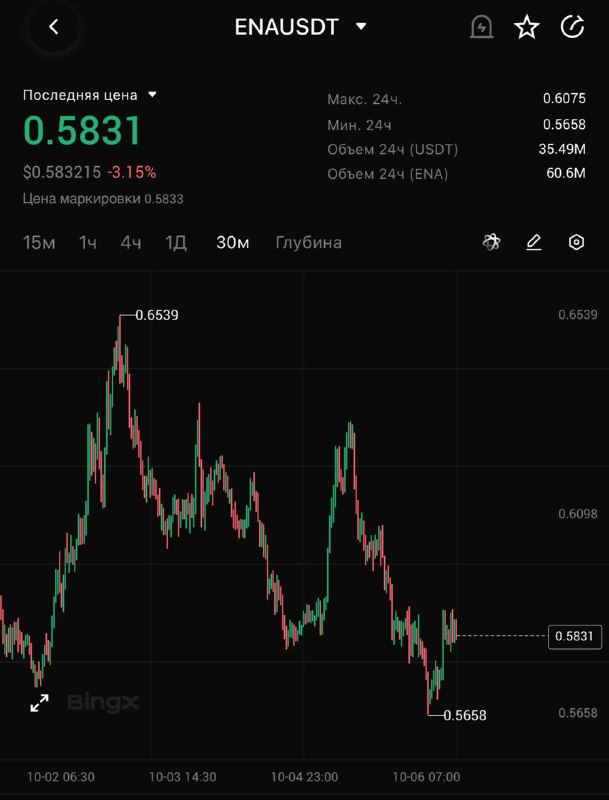Go back using the arrow button
The height and width of the screenshot is (800, 609).
click(54, 28)
